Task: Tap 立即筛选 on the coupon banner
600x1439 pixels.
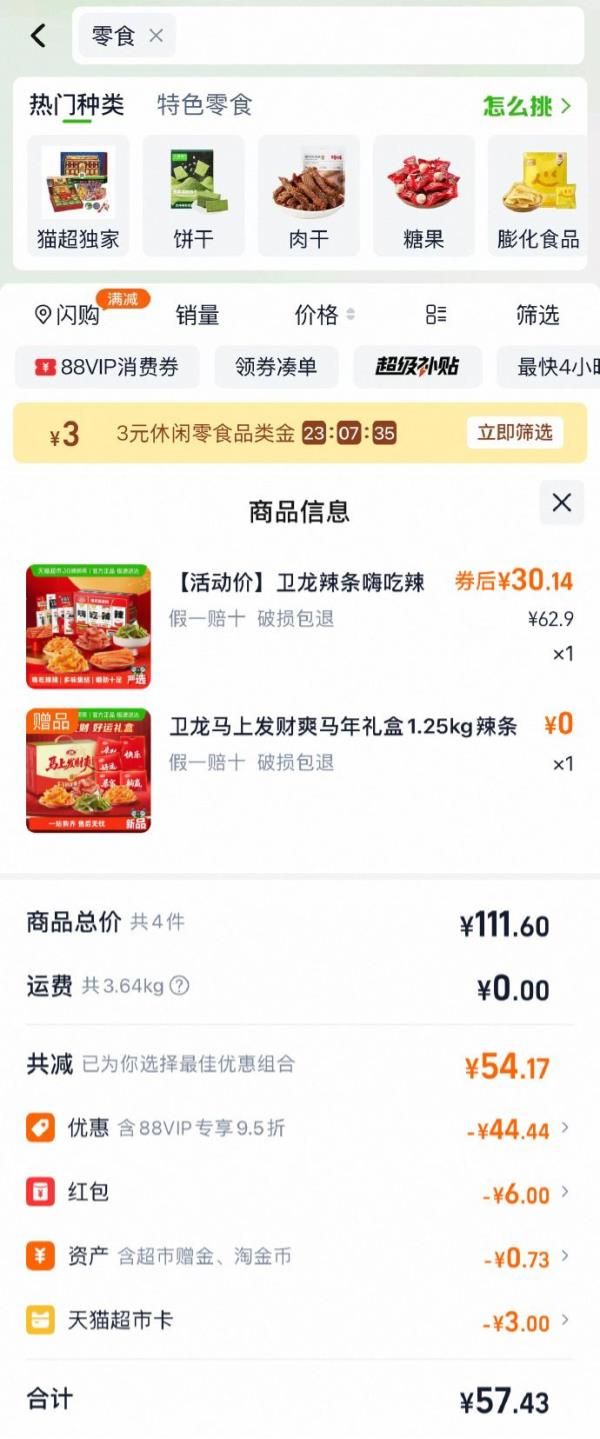Action: coord(514,433)
